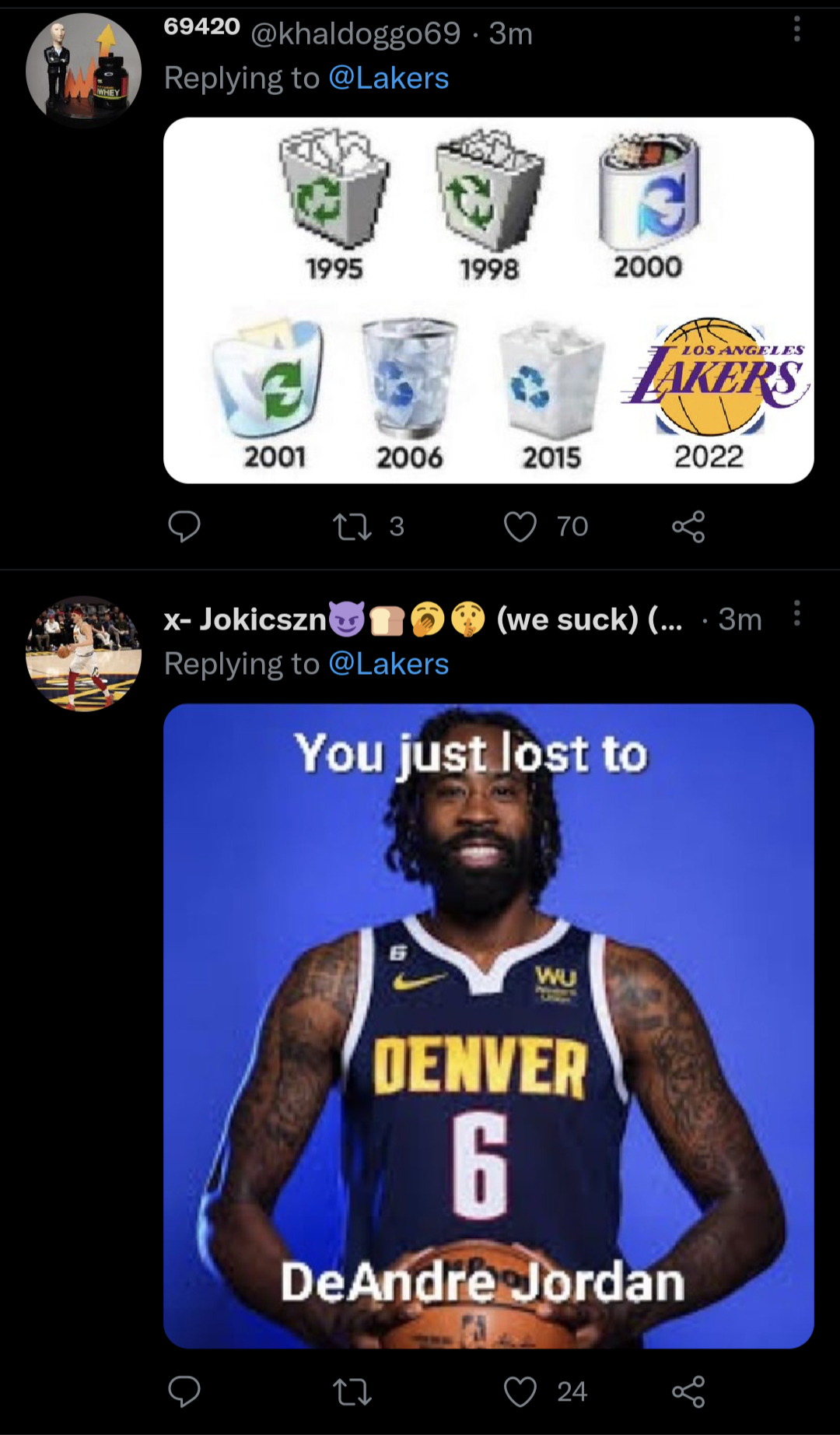Reply to khaldoggo69's tweet

point(184,527)
